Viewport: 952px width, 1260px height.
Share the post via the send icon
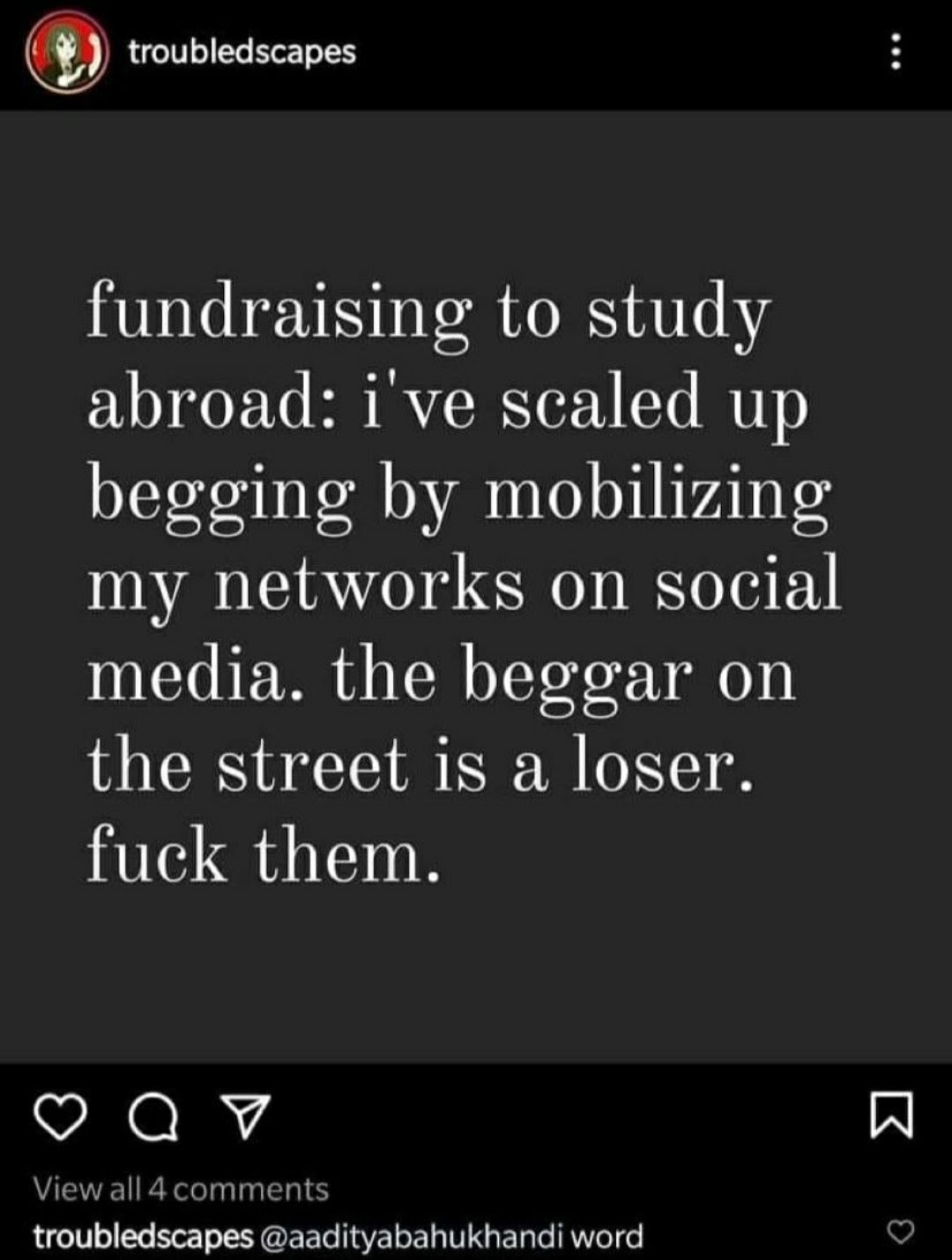tap(244, 1118)
